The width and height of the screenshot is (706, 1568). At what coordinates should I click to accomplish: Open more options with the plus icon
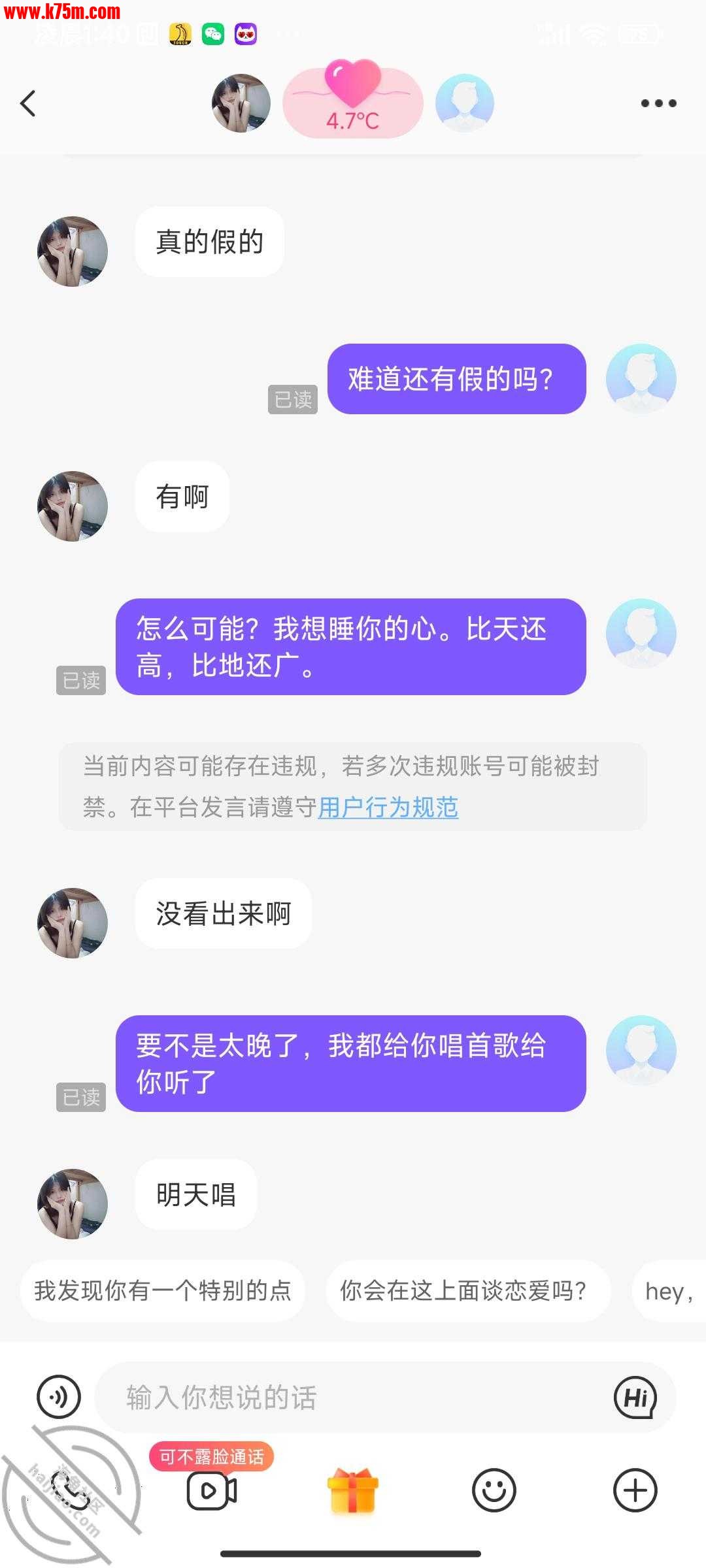635,1491
